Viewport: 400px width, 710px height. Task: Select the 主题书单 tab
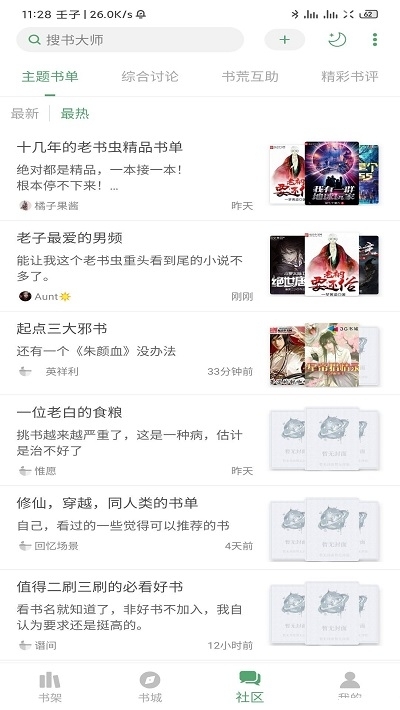click(50, 77)
